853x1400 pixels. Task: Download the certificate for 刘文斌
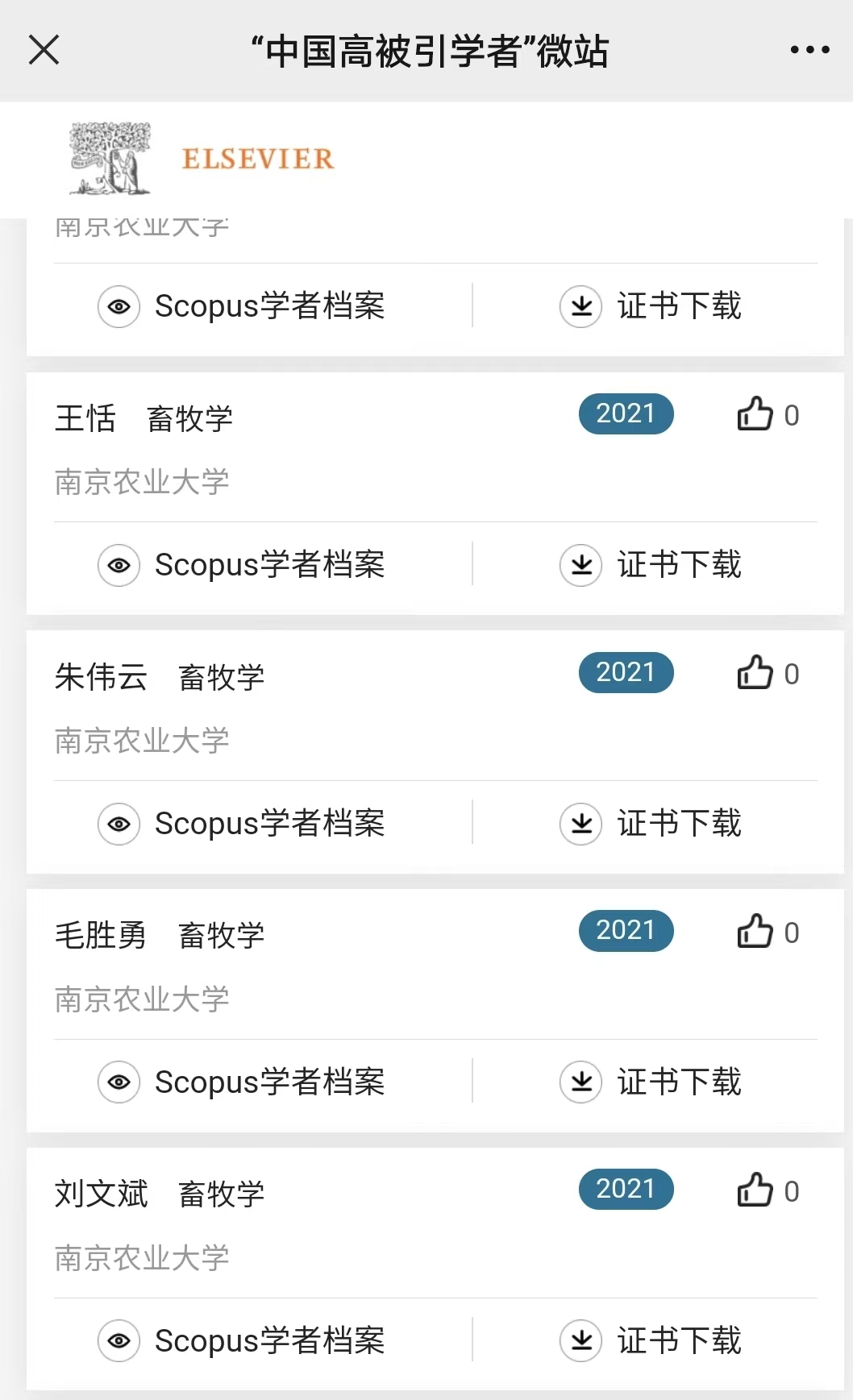[651, 1341]
